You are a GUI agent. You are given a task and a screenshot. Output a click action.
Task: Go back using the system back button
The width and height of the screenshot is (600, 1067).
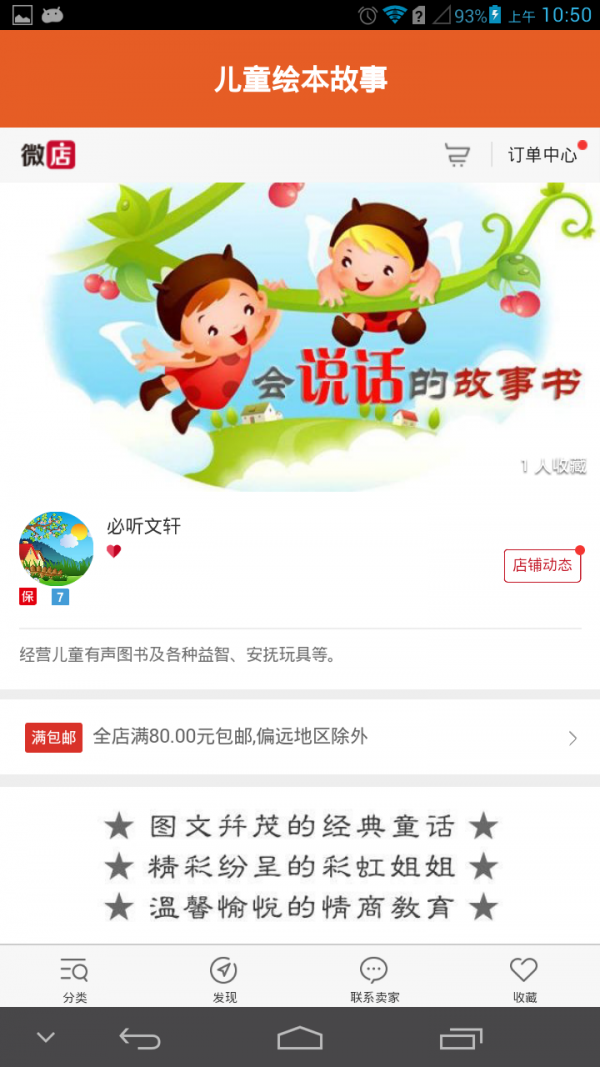click(x=140, y=1038)
